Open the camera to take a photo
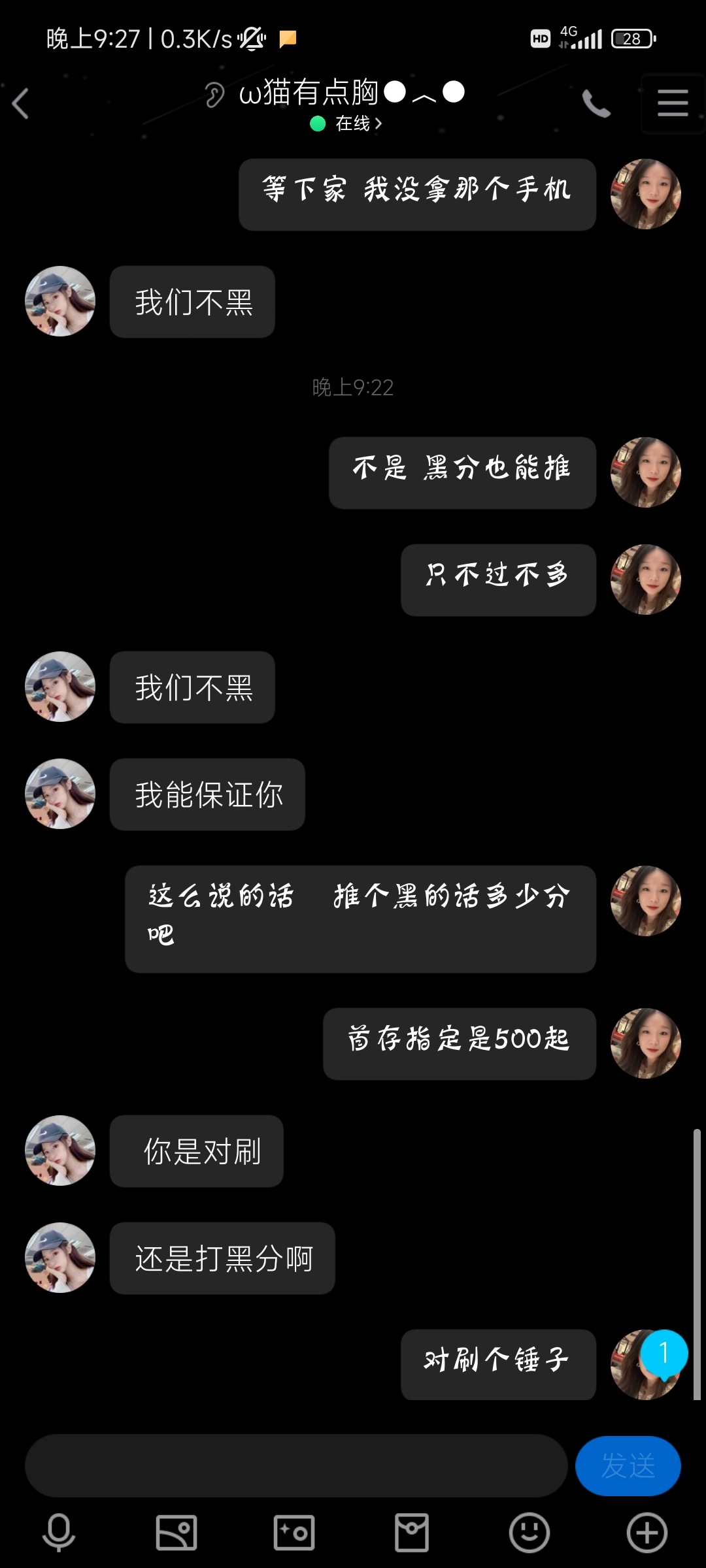 [294, 1532]
